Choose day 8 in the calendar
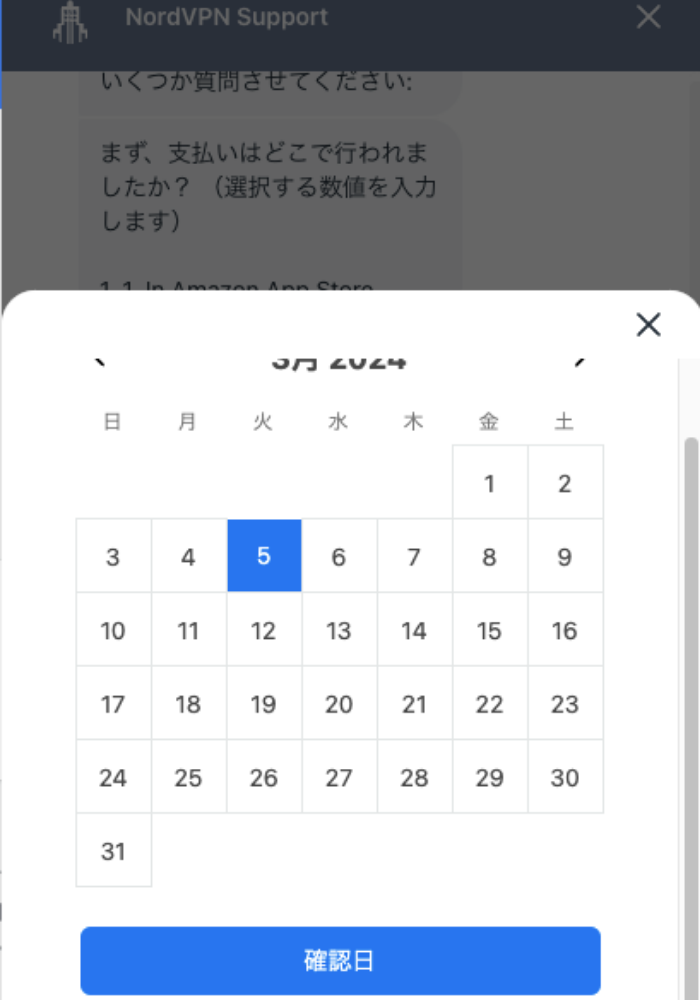 pos(489,557)
